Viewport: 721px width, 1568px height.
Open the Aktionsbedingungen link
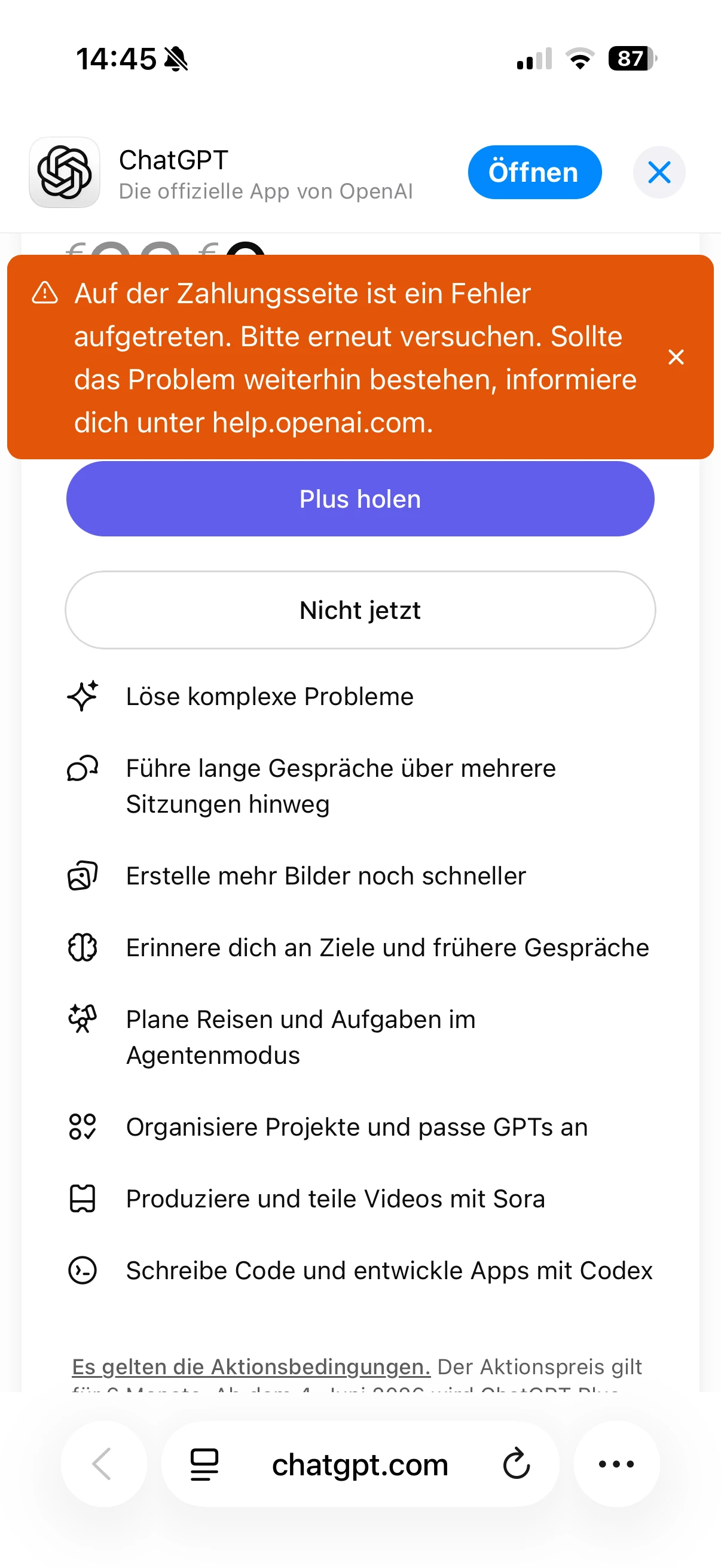(x=251, y=1366)
